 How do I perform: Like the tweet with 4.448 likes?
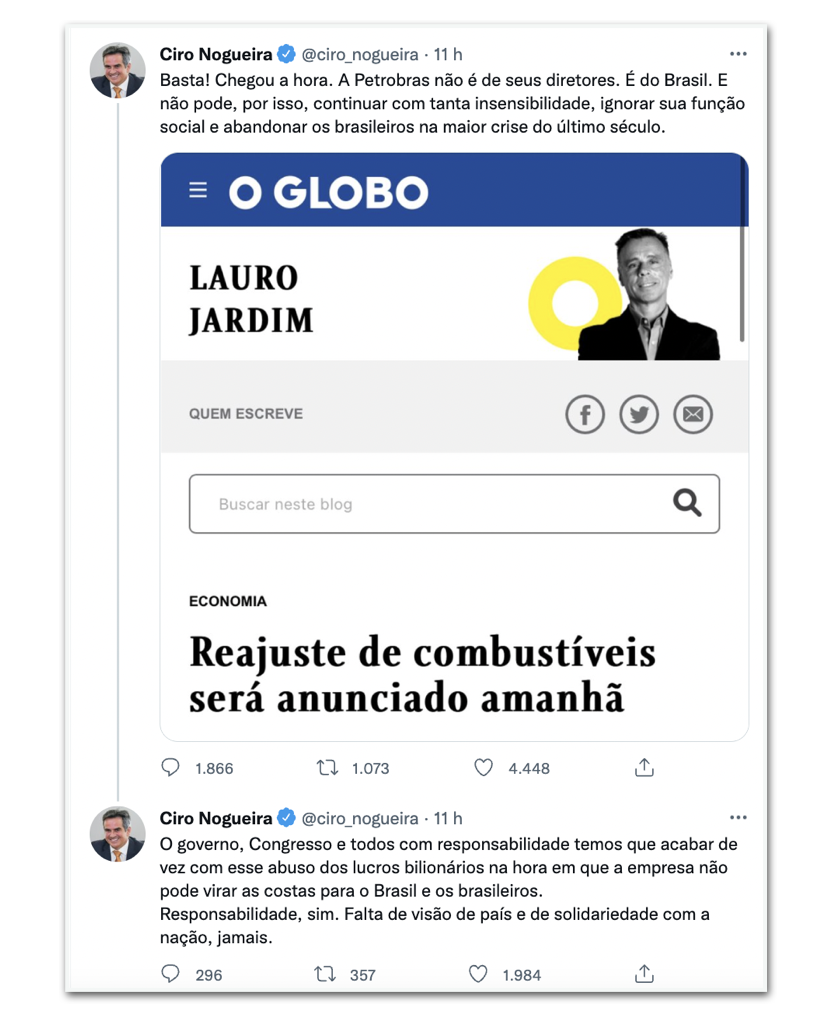coord(484,768)
